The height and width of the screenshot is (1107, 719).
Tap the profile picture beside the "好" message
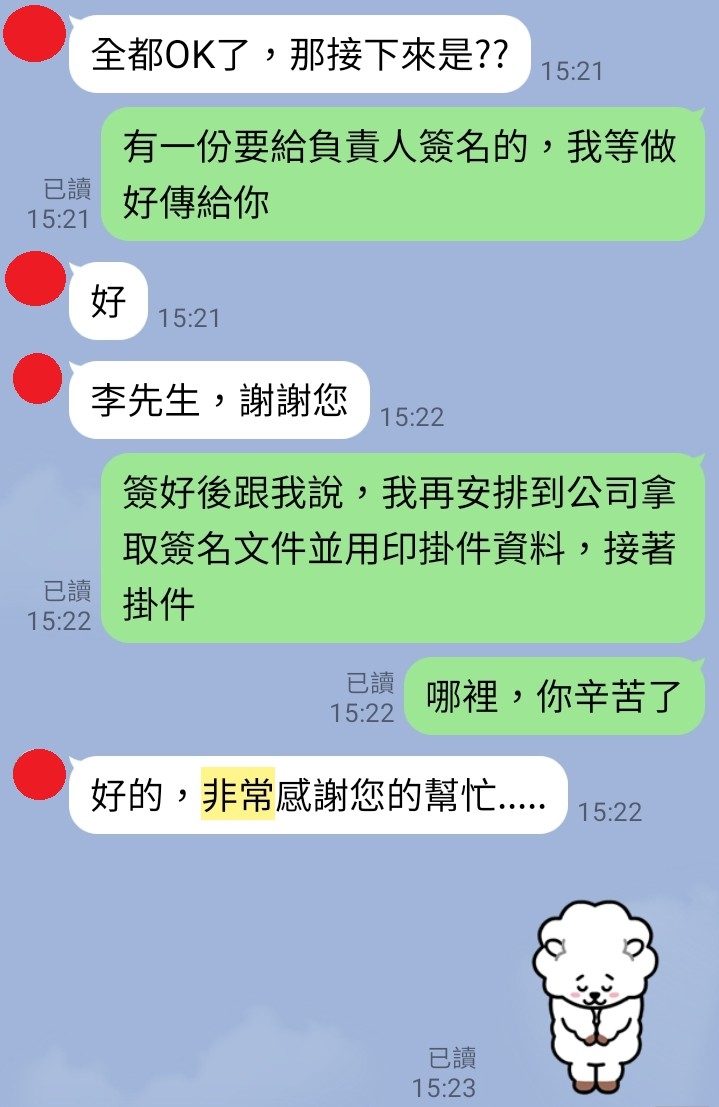35,277
